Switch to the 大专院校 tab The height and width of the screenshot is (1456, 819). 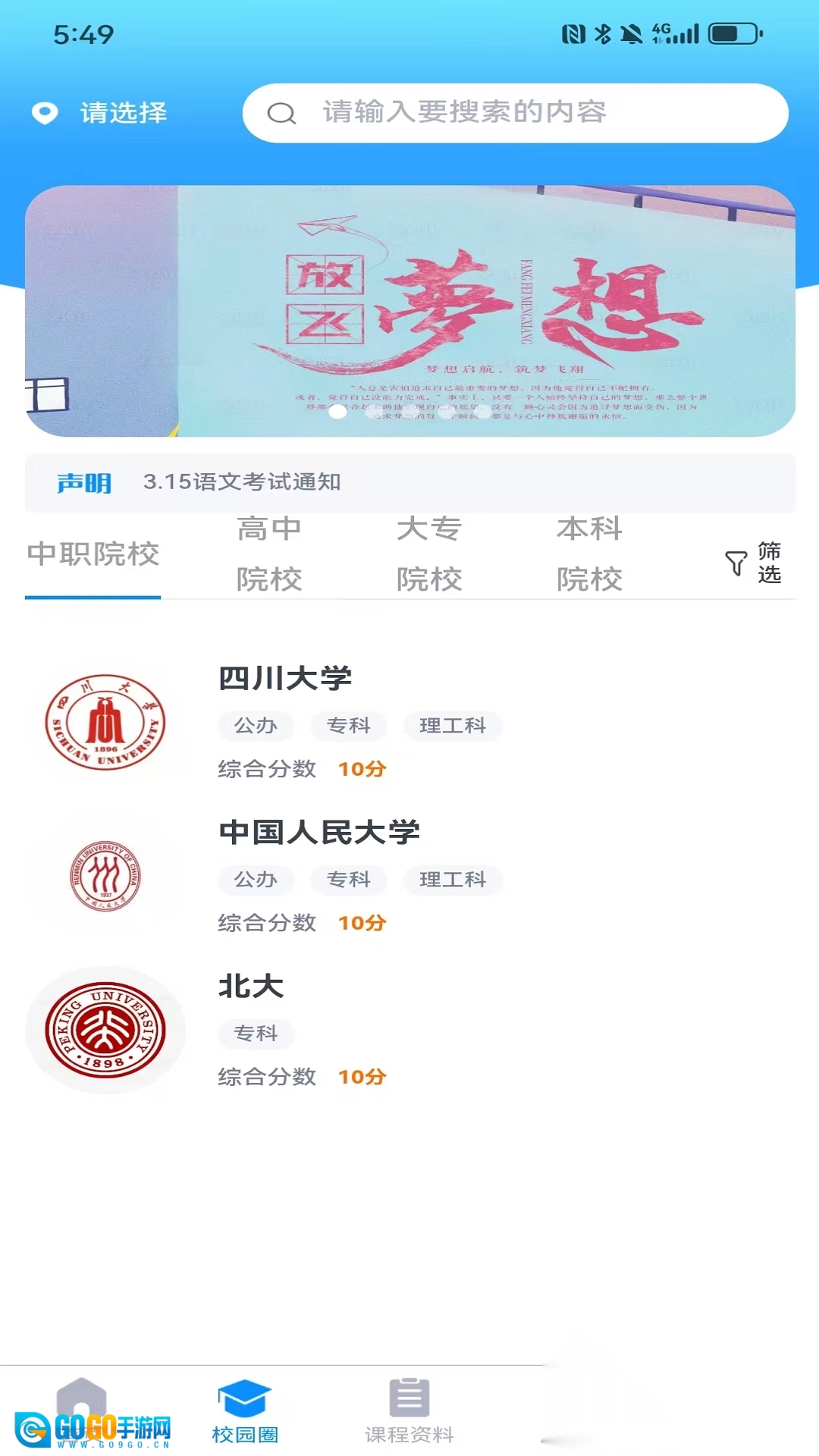tap(429, 554)
